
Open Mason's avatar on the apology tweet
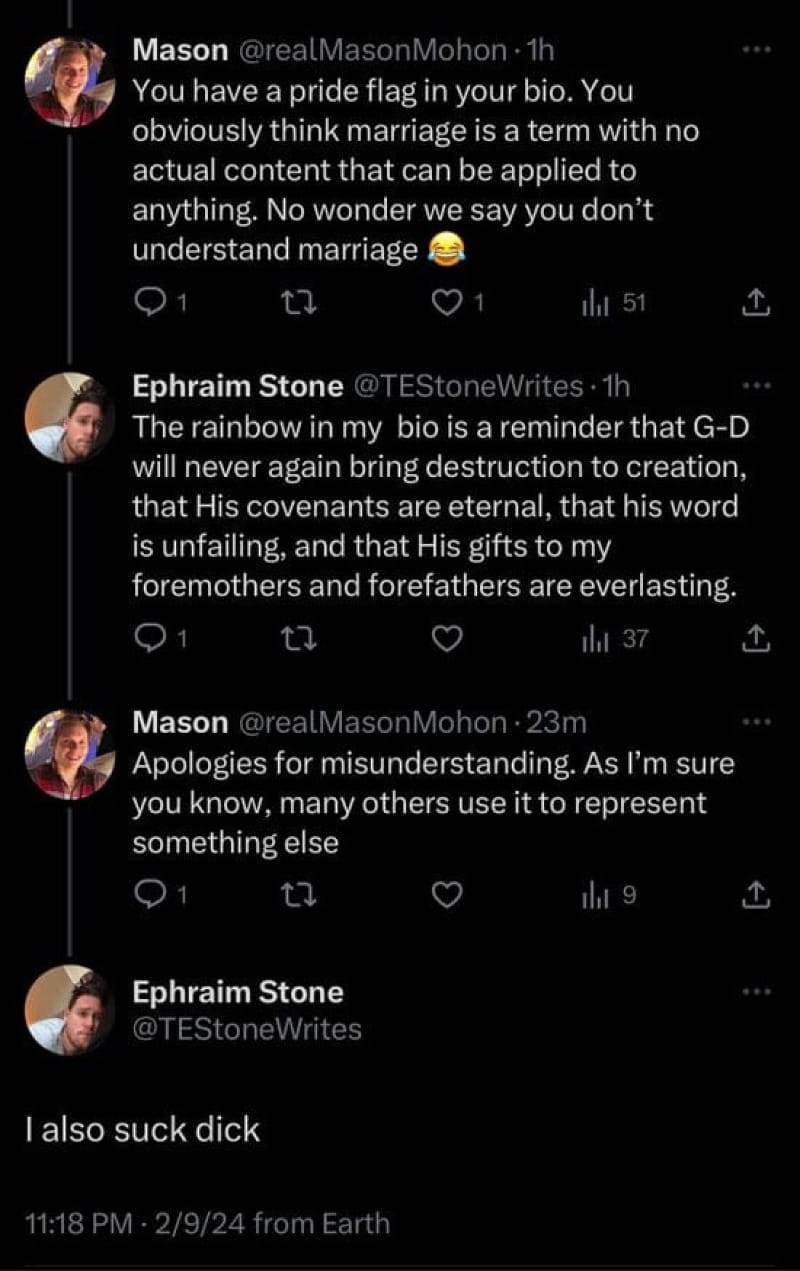pyautogui.click(x=66, y=754)
